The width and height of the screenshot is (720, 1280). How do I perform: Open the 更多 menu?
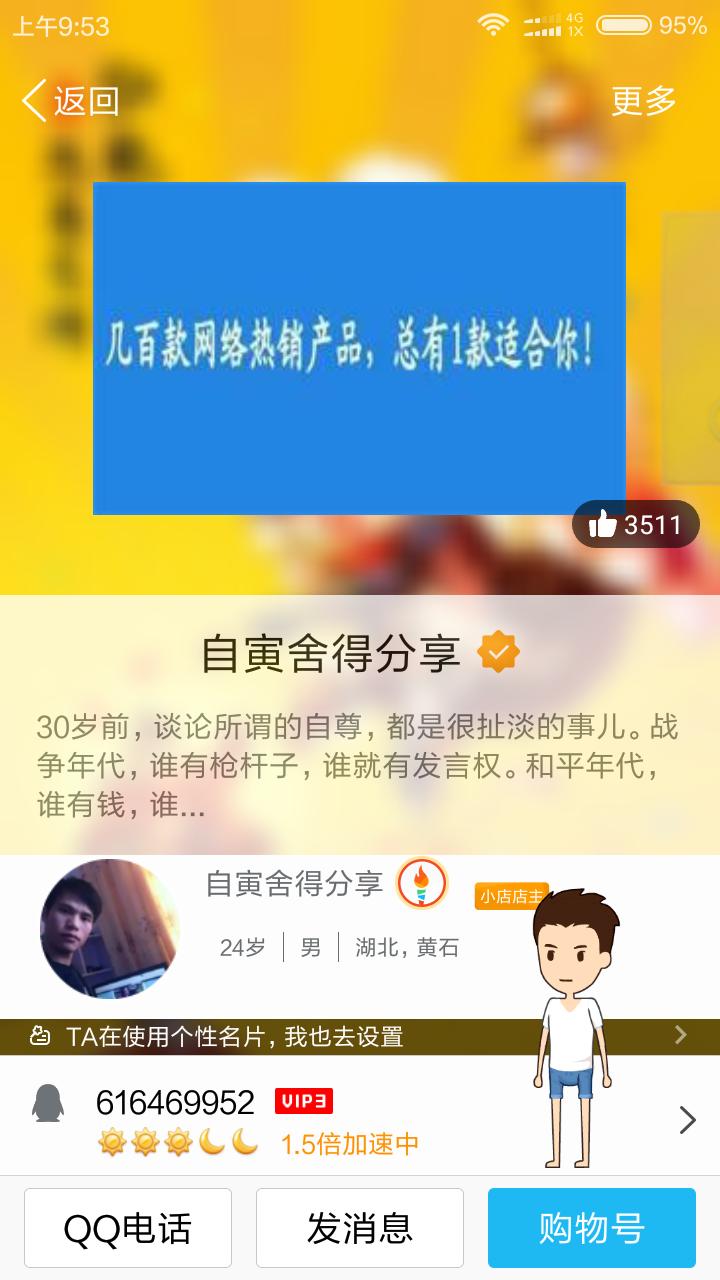tap(644, 100)
